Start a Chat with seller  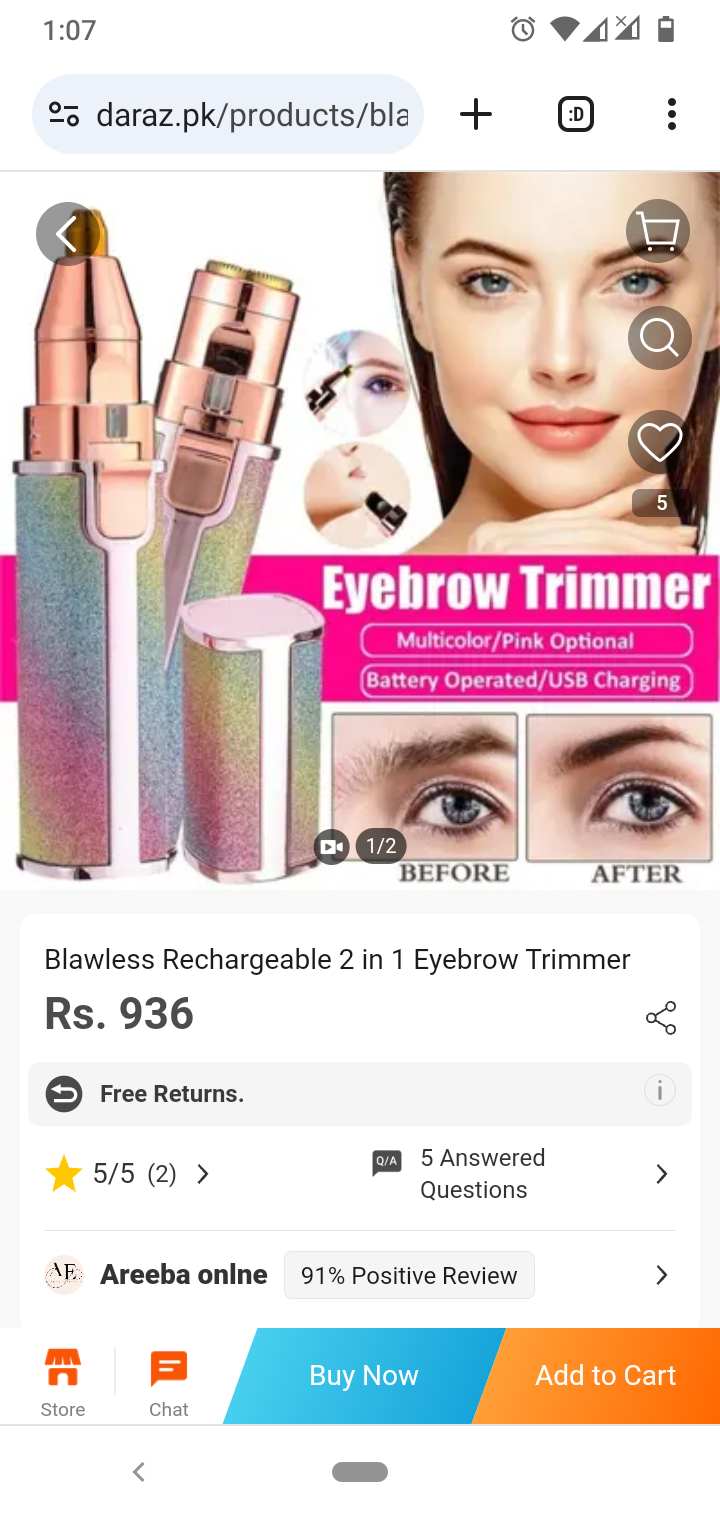(x=168, y=1382)
